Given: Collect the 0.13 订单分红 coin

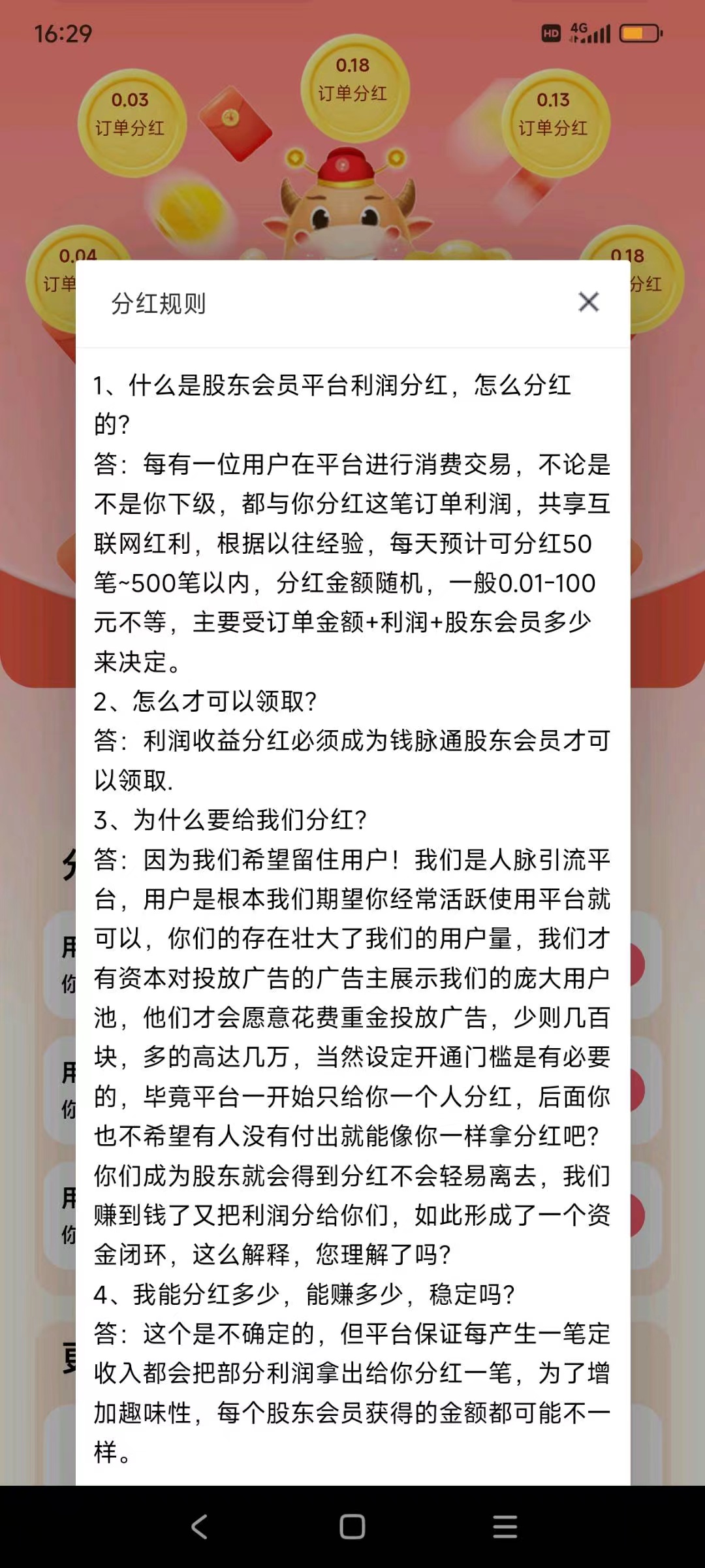Looking at the screenshot, I should tap(554, 122).
